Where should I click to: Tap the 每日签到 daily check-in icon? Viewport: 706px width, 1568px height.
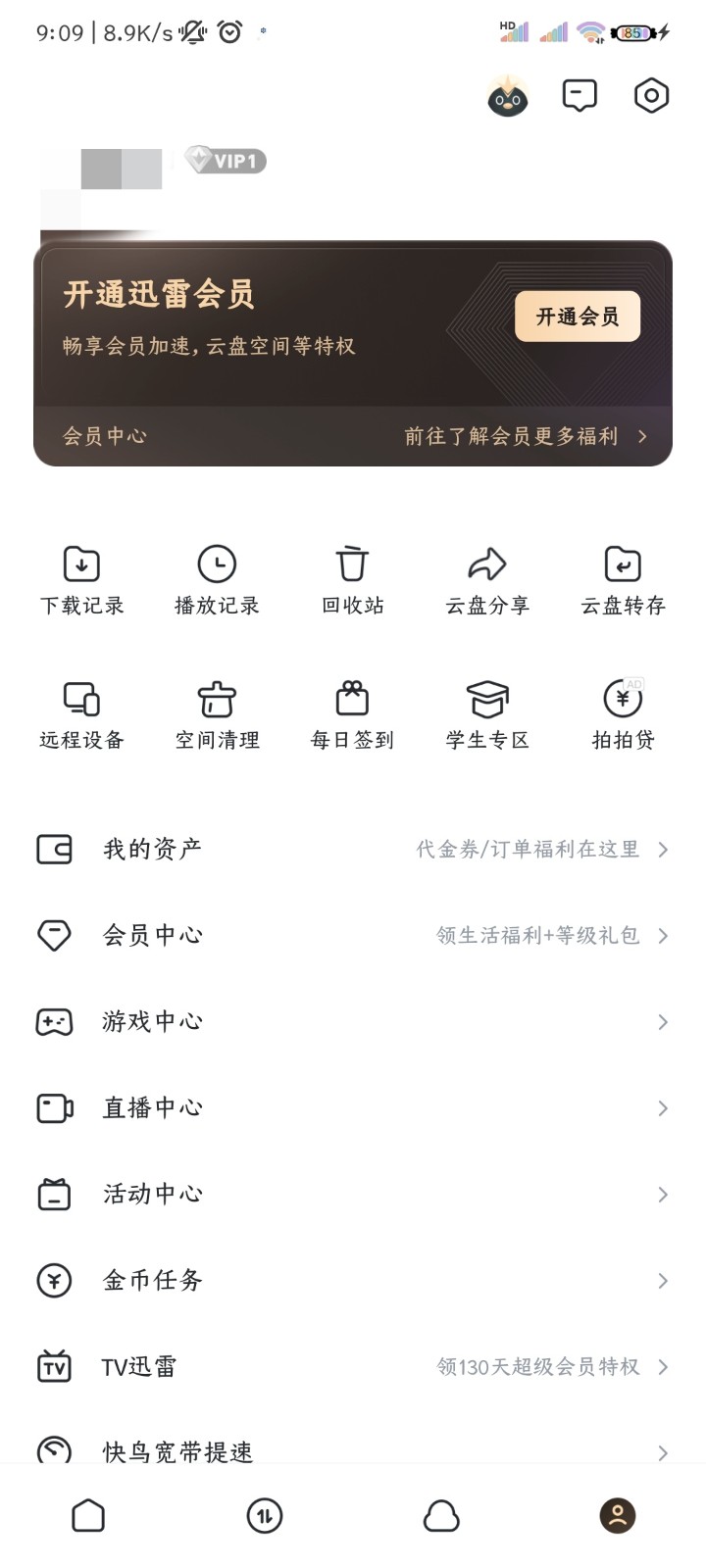coord(352,713)
